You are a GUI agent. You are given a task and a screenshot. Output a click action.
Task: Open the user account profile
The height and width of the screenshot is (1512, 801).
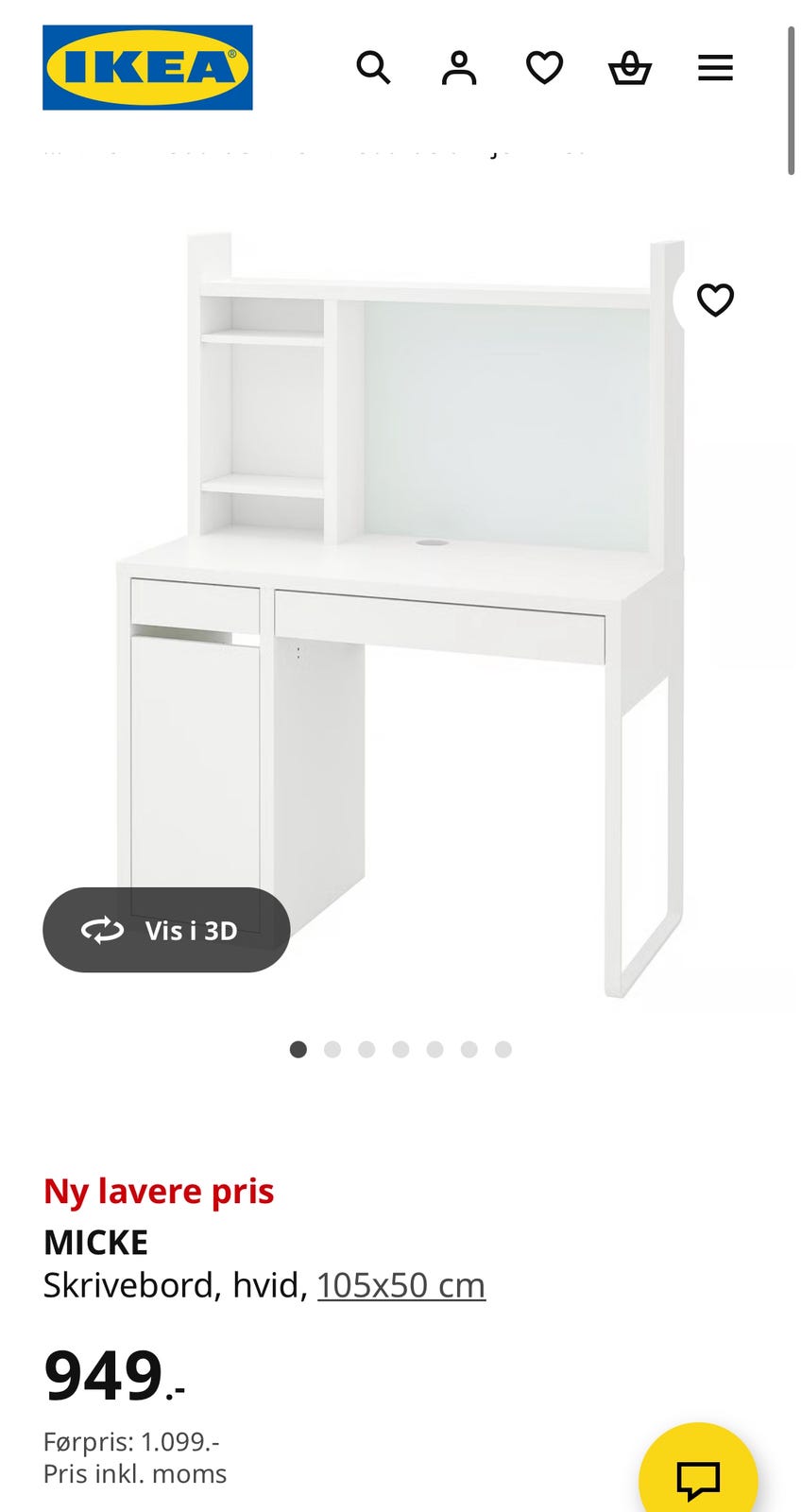pos(459,68)
